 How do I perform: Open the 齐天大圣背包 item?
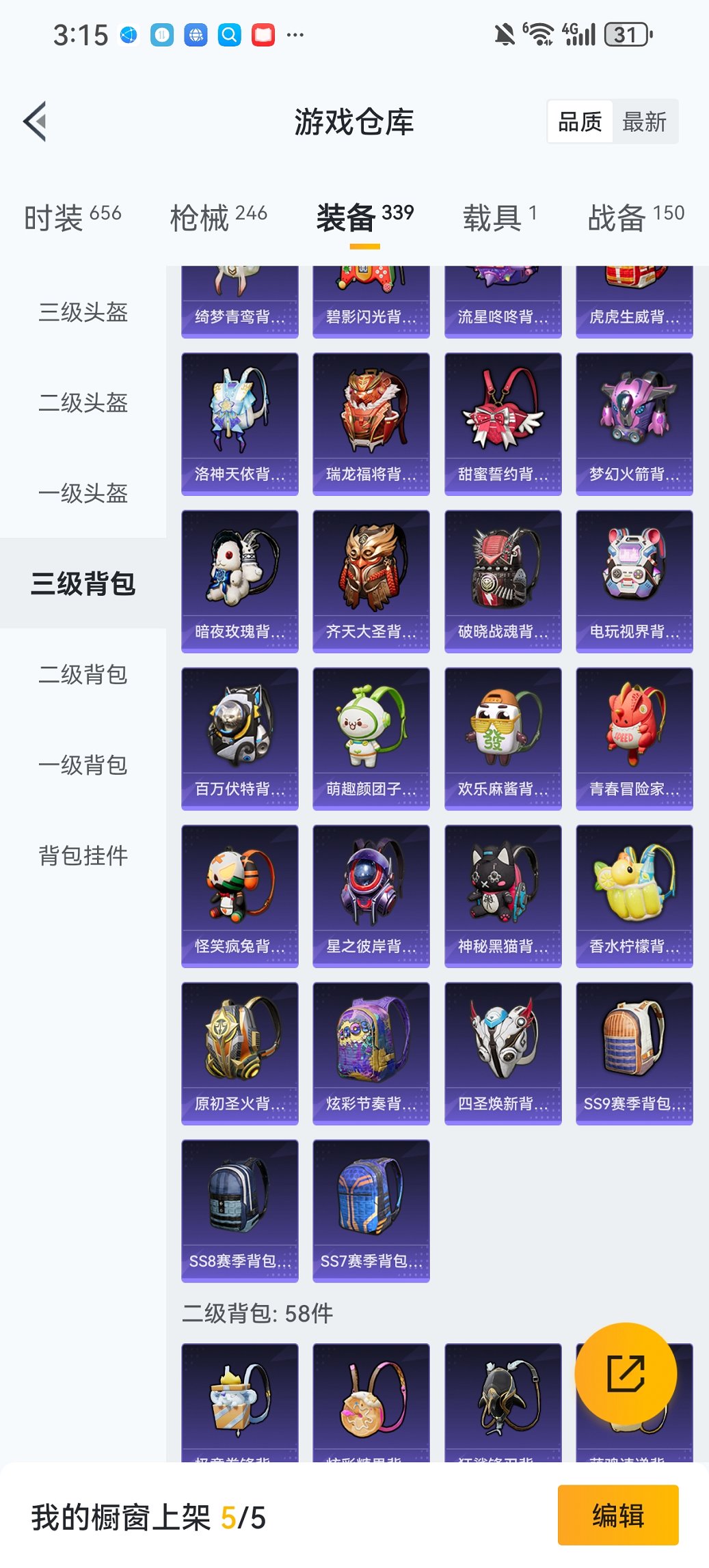[371, 581]
